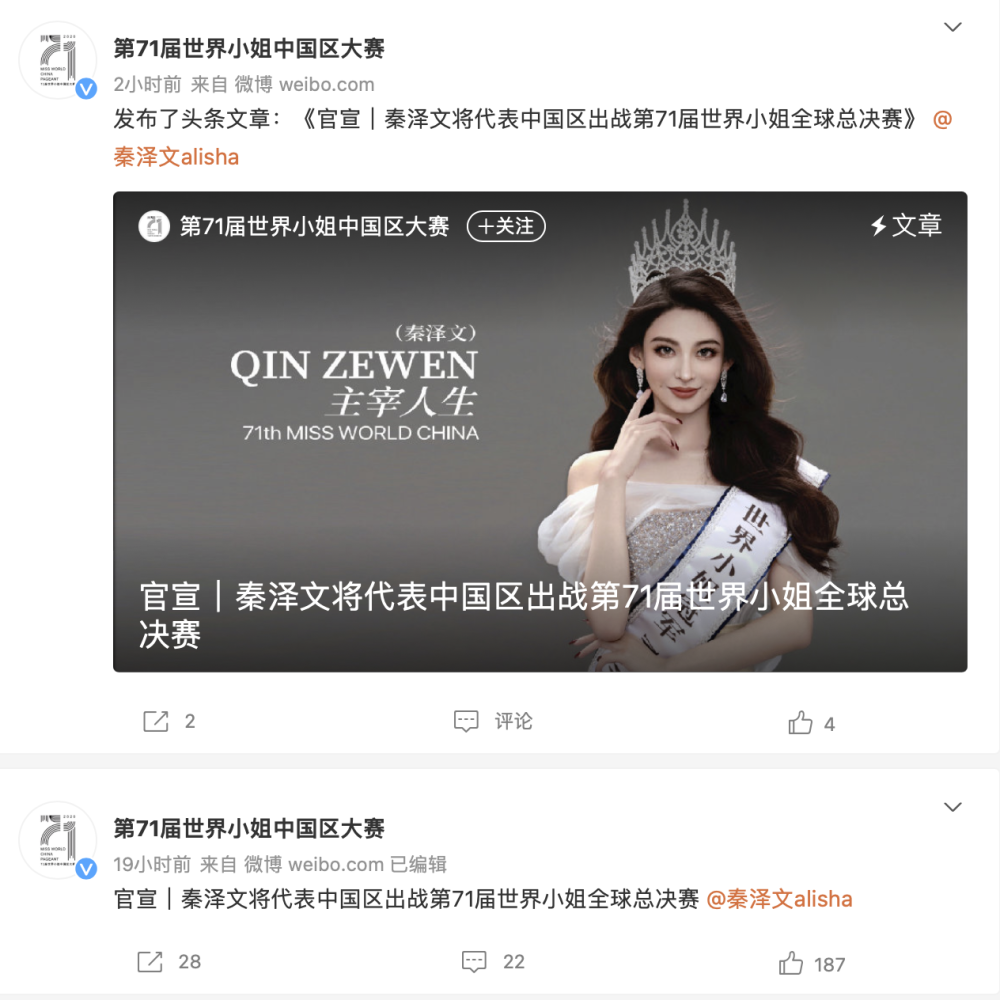Tap the @秦泽文alisha mention in the 2小时前 post

(176, 157)
